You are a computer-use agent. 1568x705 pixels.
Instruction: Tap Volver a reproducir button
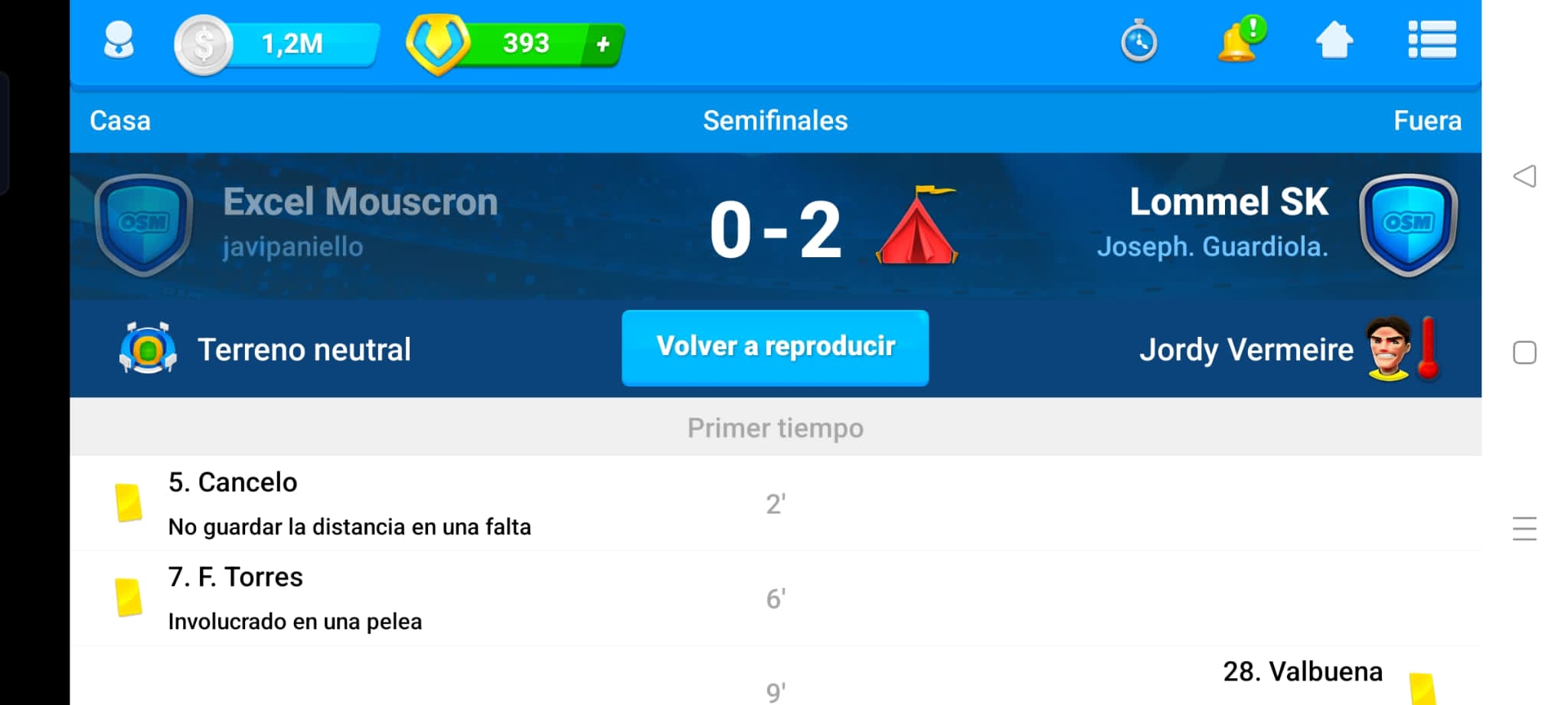pyautogui.click(x=775, y=348)
